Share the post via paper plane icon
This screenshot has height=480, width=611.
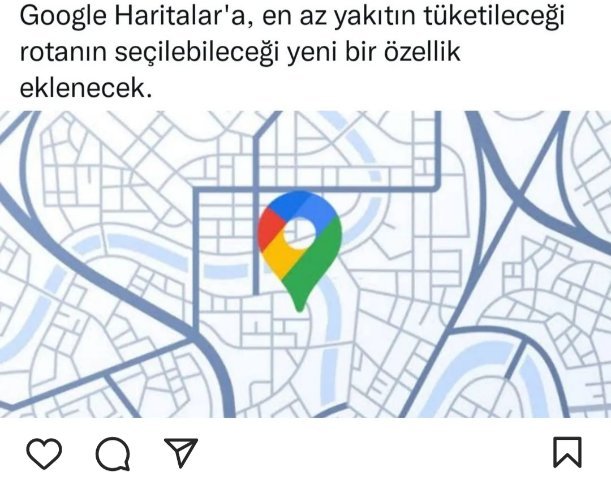pyautogui.click(x=180, y=453)
